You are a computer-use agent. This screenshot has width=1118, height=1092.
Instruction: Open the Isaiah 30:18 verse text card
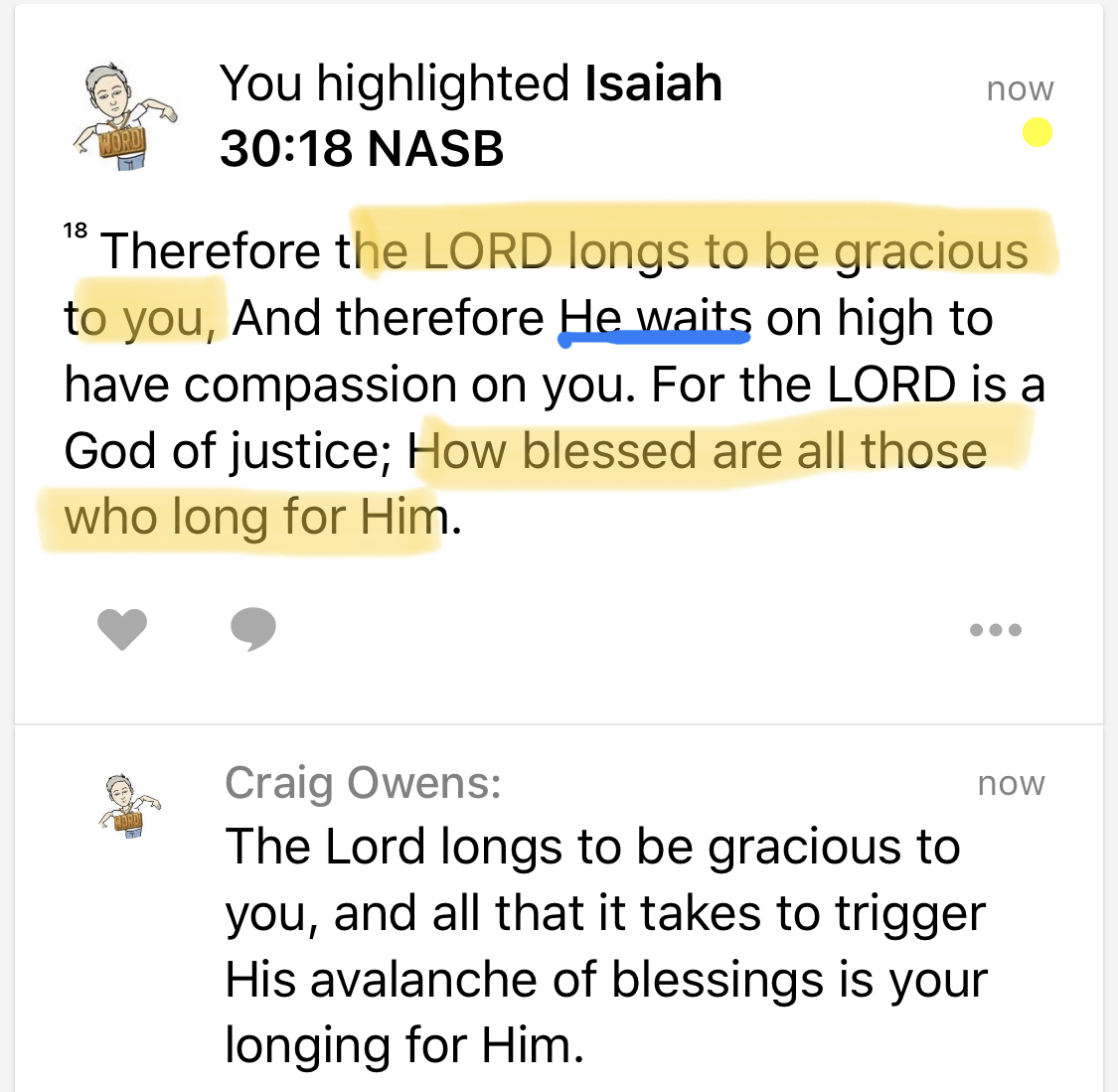click(557, 386)
